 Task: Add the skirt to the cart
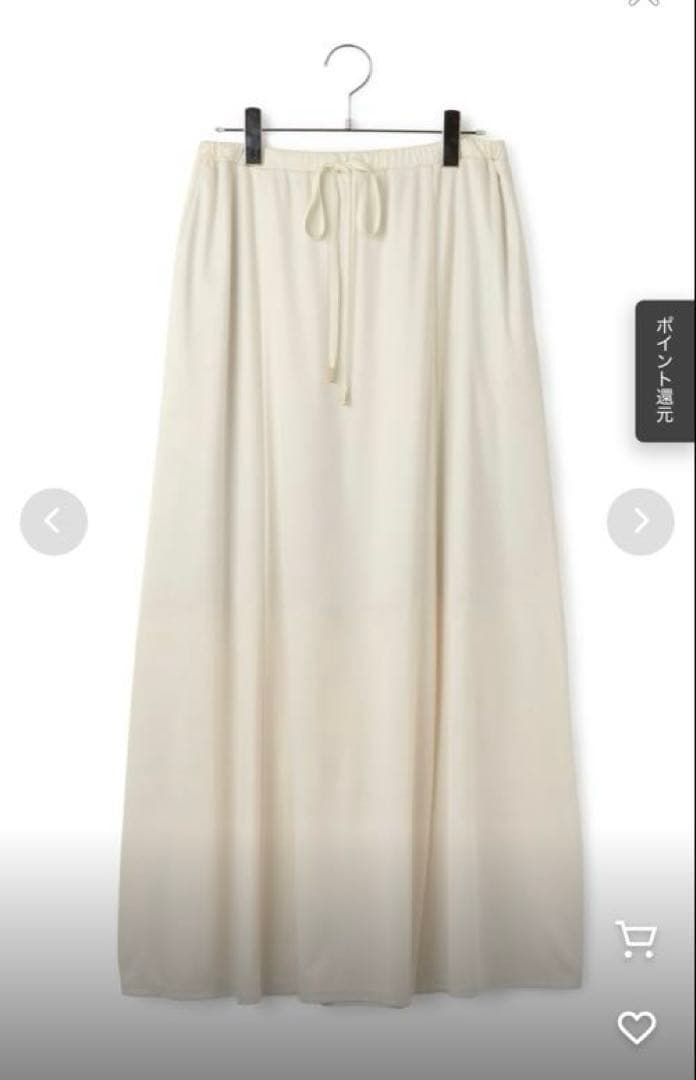pyautogui.click(x=636, y=939)
